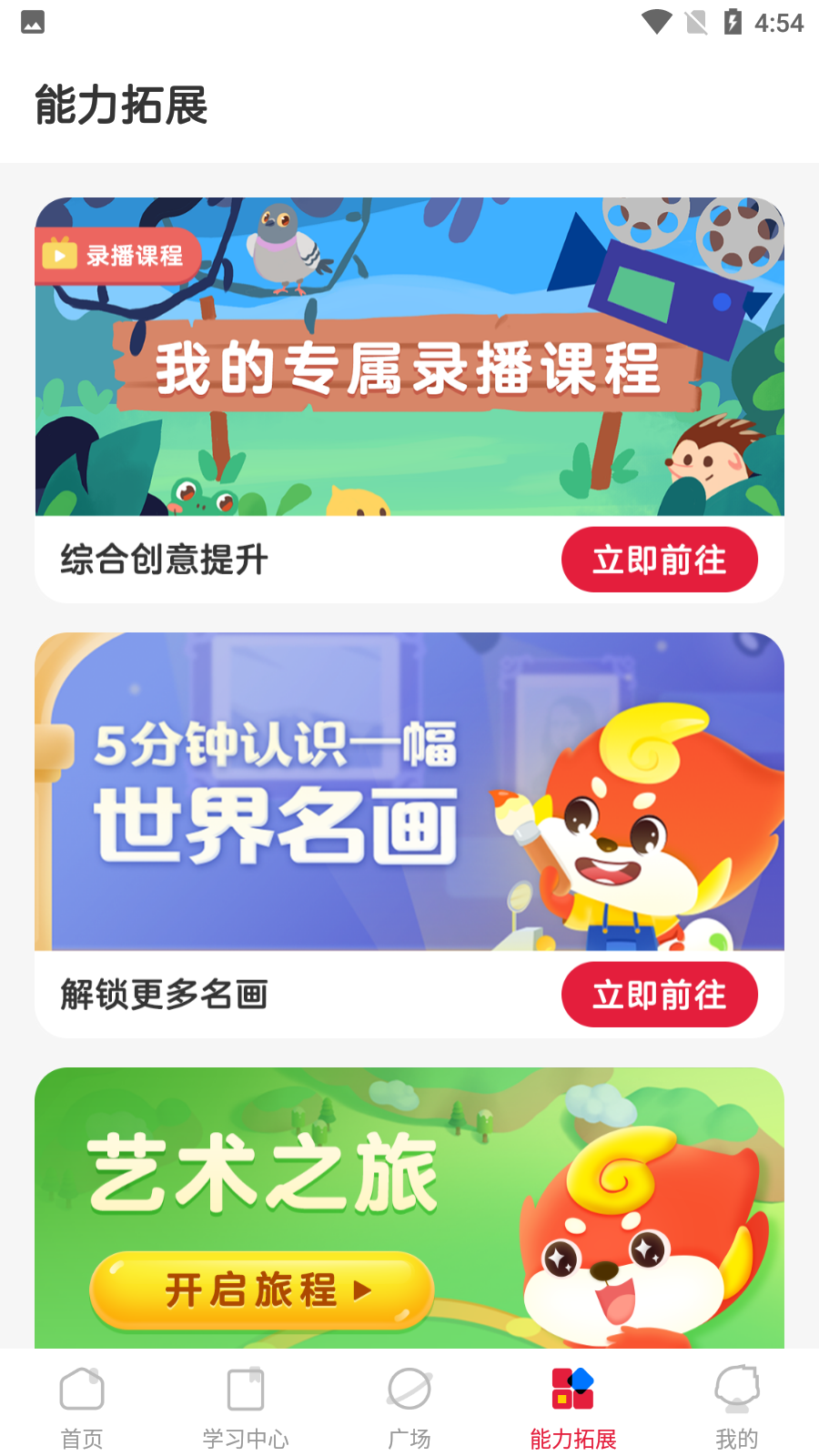Viewport: 819px width, 1456px height.
Task: Tap 立即前往 next to 综合创意提升
Action: 660,560
